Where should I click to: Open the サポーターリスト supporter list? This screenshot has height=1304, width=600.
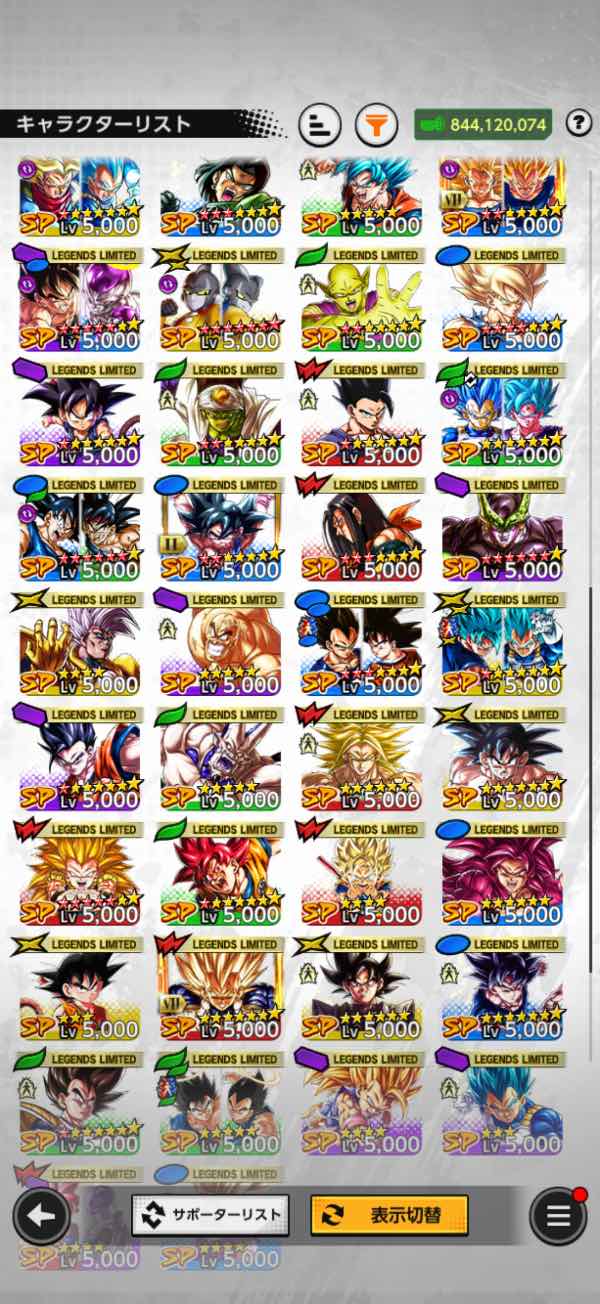(x=210, y=1215)
